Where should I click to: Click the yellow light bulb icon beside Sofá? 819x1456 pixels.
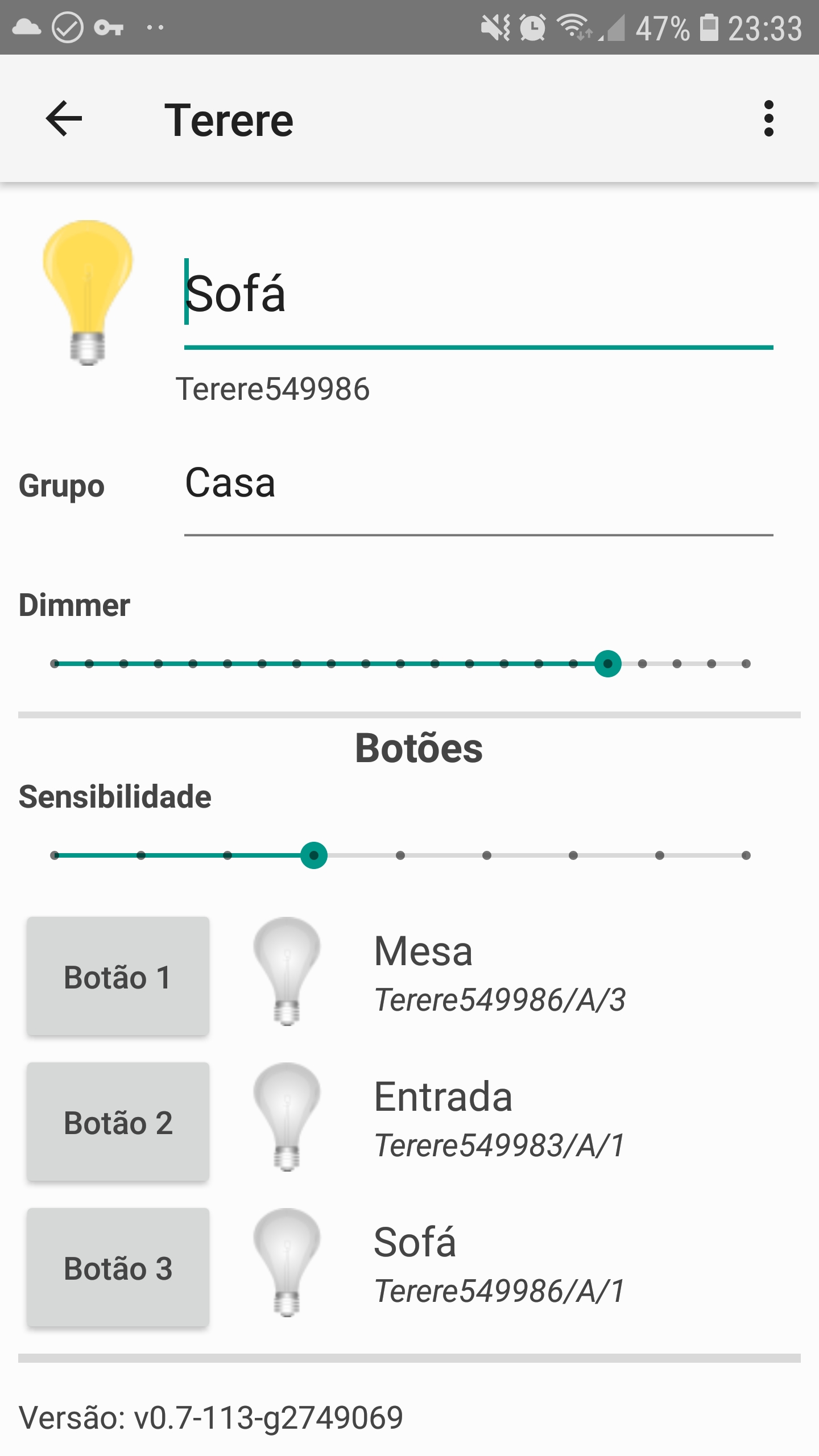pyautogui.click(x=88, y=290)
